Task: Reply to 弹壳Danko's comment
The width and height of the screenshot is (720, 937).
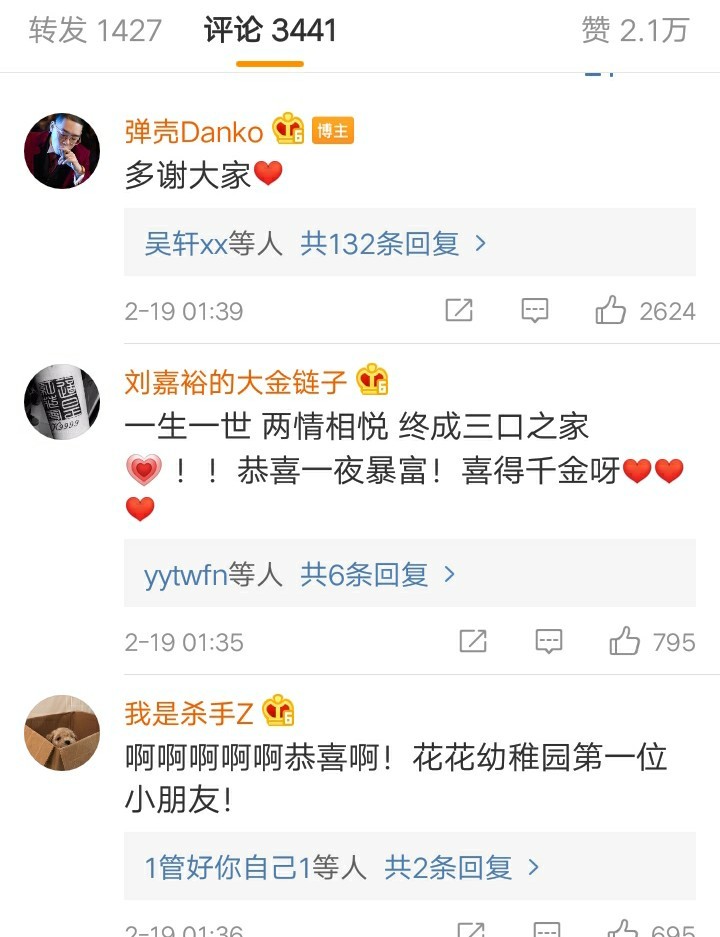Action: tap(535, 310)
